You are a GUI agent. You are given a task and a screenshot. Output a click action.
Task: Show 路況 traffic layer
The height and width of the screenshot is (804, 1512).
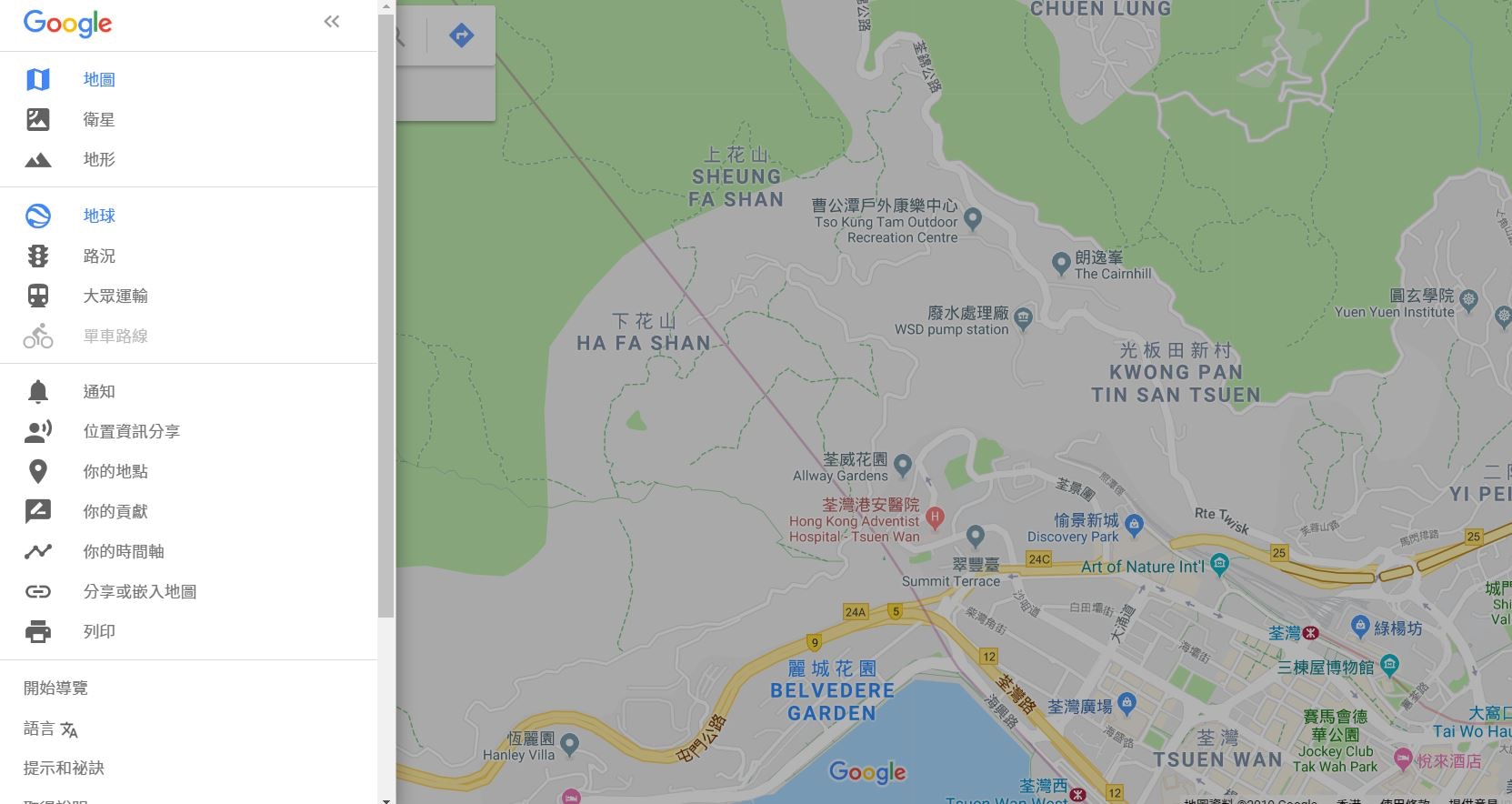coord(98,256)
